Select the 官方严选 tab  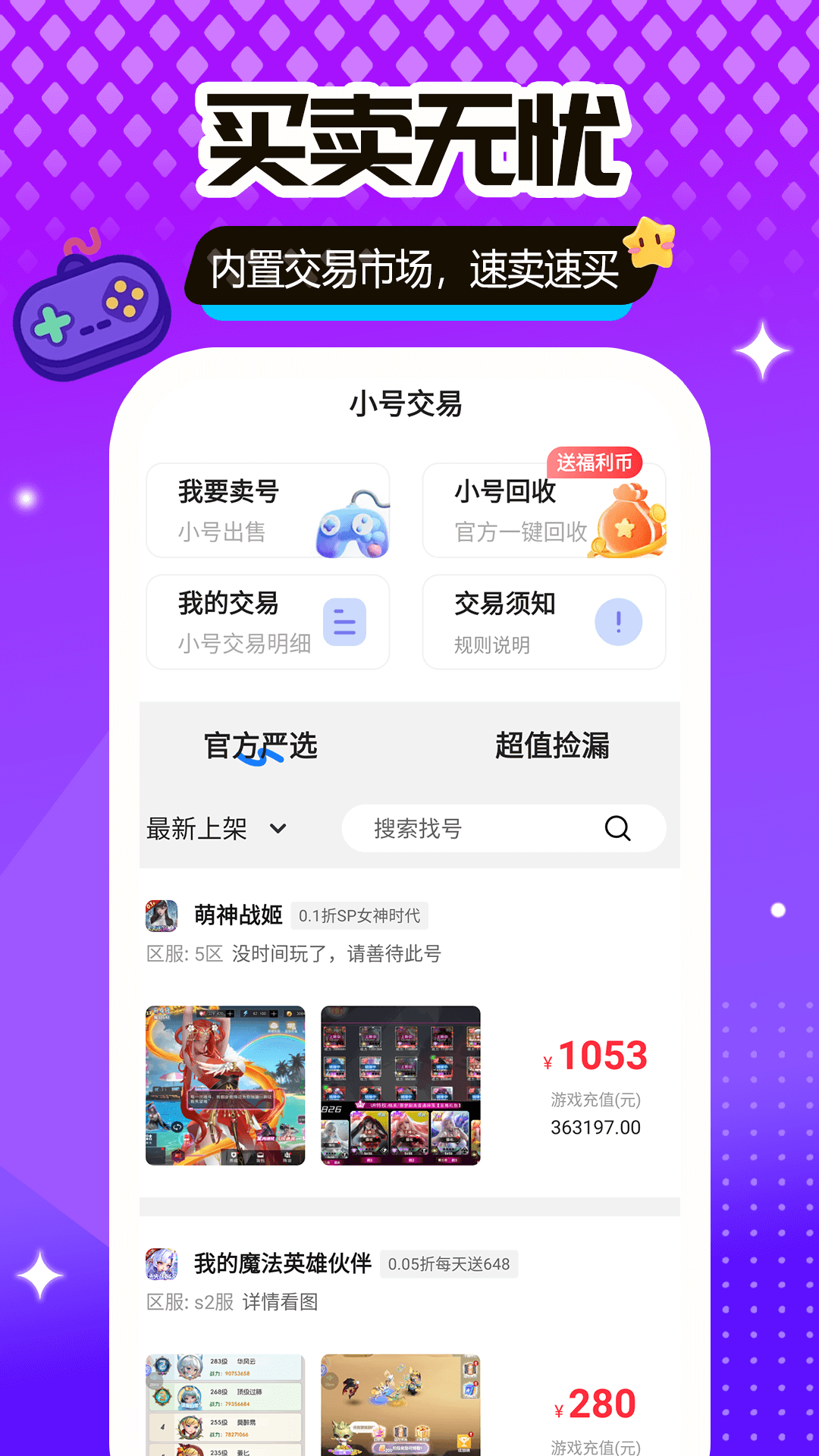(x=261, y=747)
